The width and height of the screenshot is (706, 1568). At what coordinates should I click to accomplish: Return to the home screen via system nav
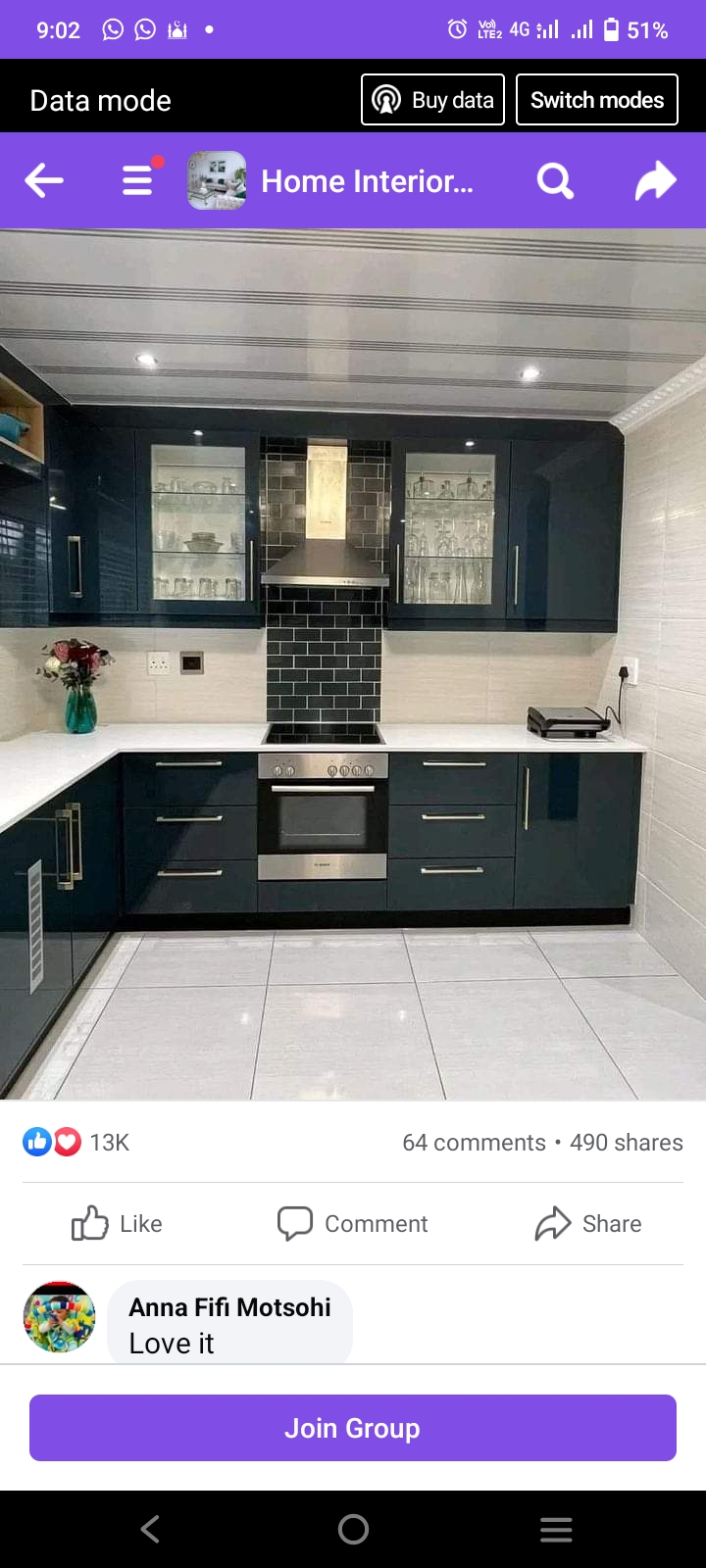353,1529
